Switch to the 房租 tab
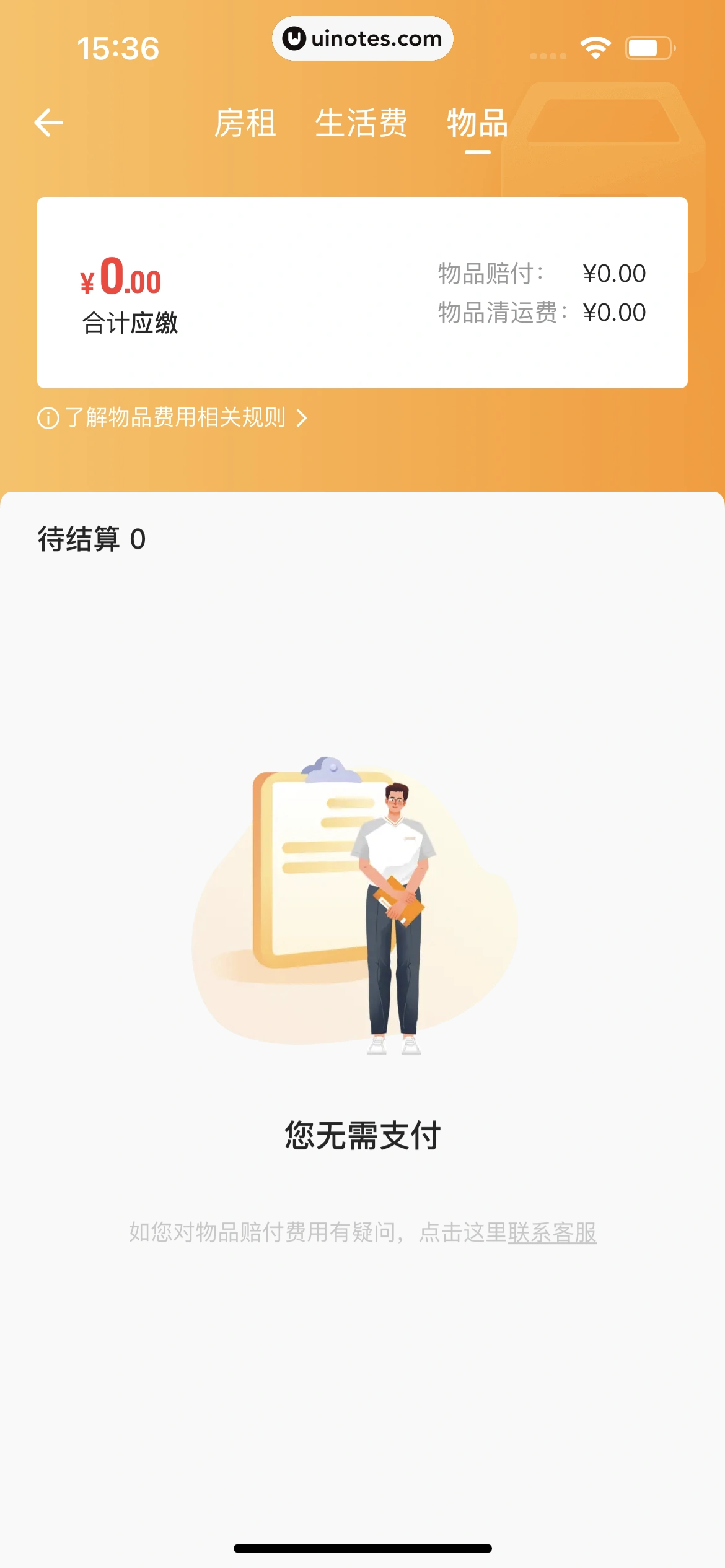This screenshot has height=1568, width=725. point(245,124)
